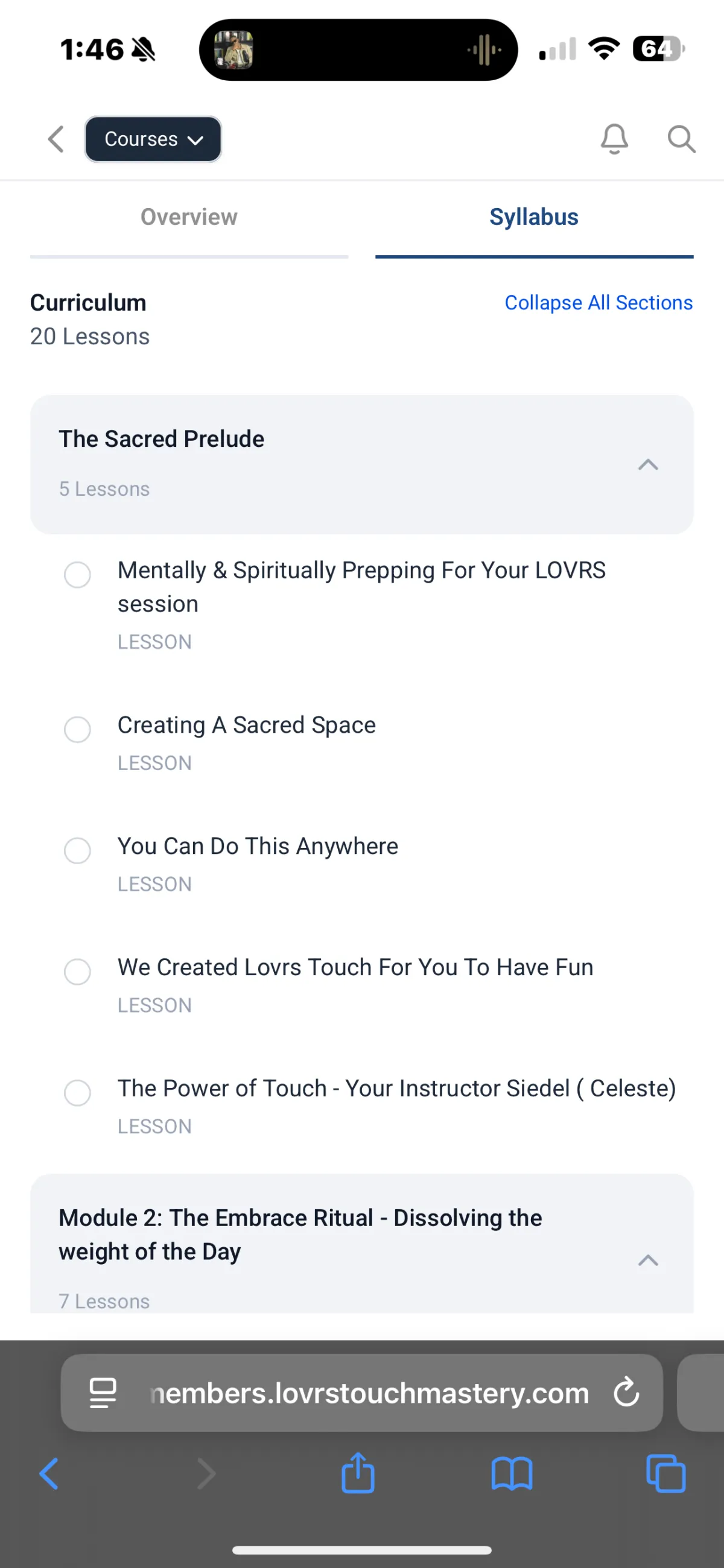Switch to the Overview tab
Image resolution: width=724 pixels, height=1568 pixels.
189,218
